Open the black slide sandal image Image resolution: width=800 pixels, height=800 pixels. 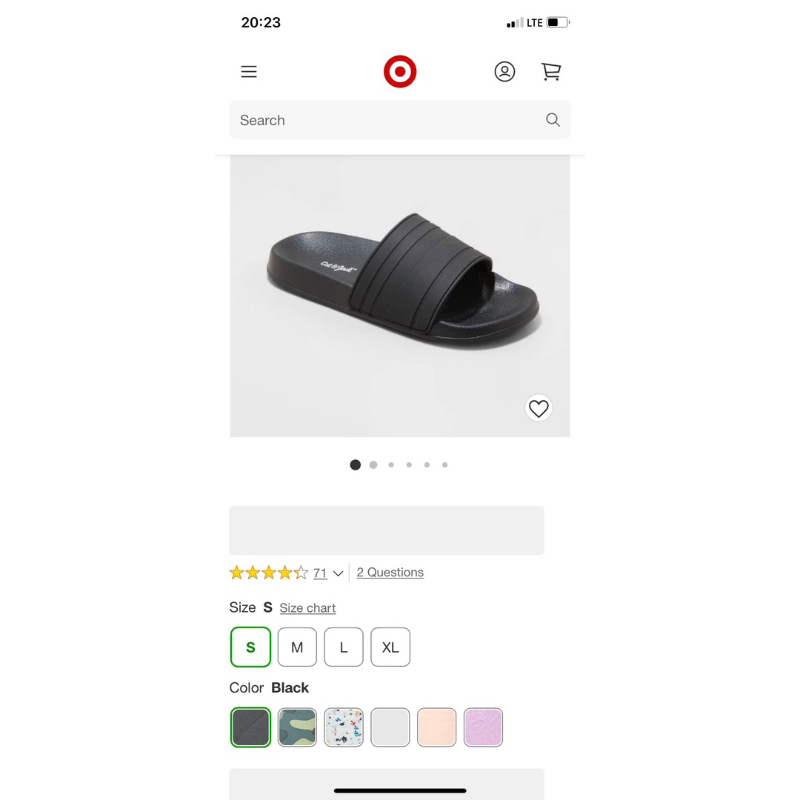400,290
